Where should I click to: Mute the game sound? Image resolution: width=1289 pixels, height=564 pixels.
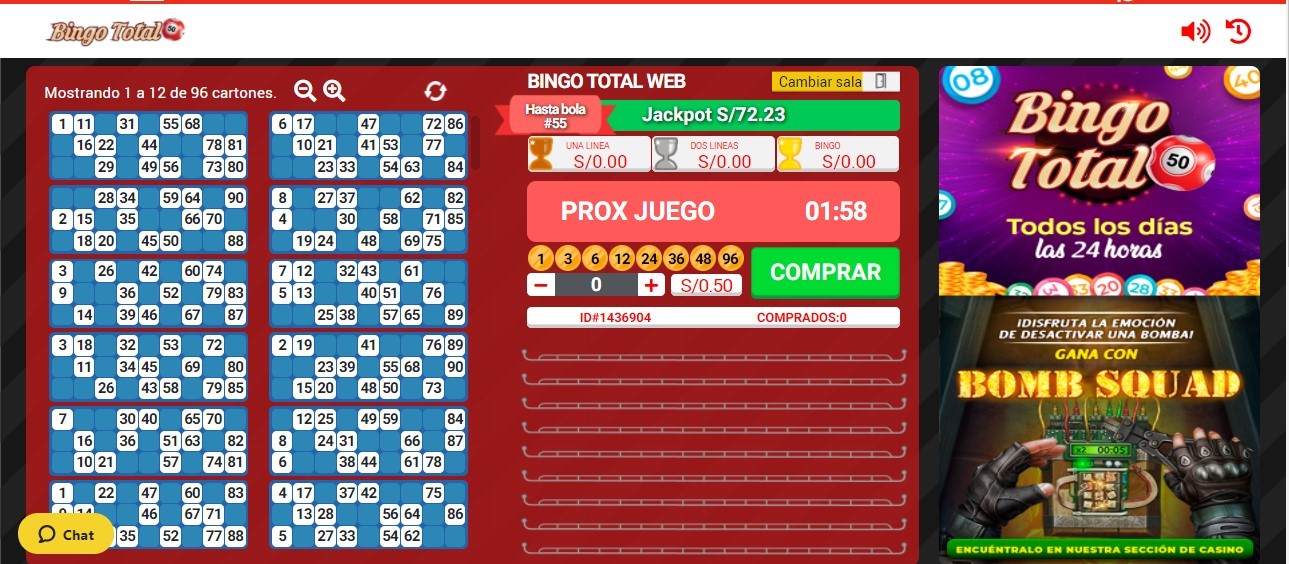(x=1195, y=31)
